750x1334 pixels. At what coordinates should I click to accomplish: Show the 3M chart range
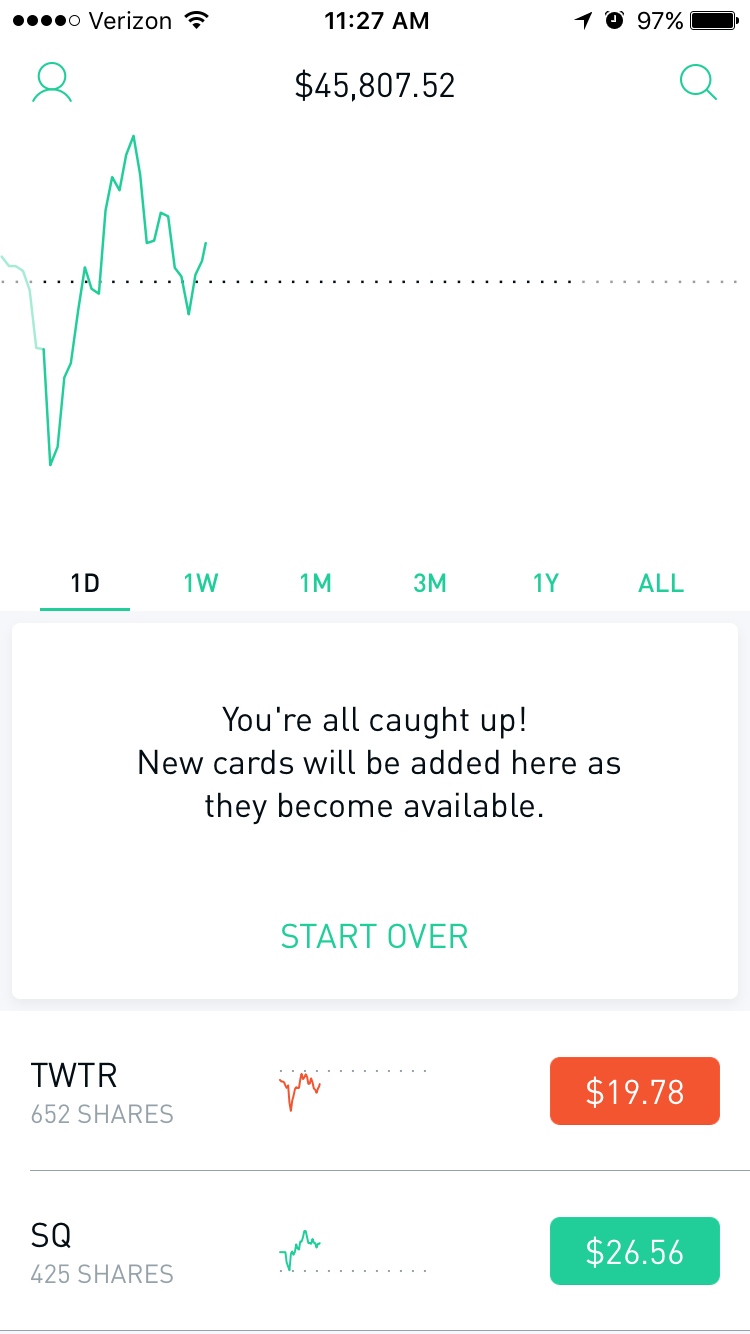430,583
